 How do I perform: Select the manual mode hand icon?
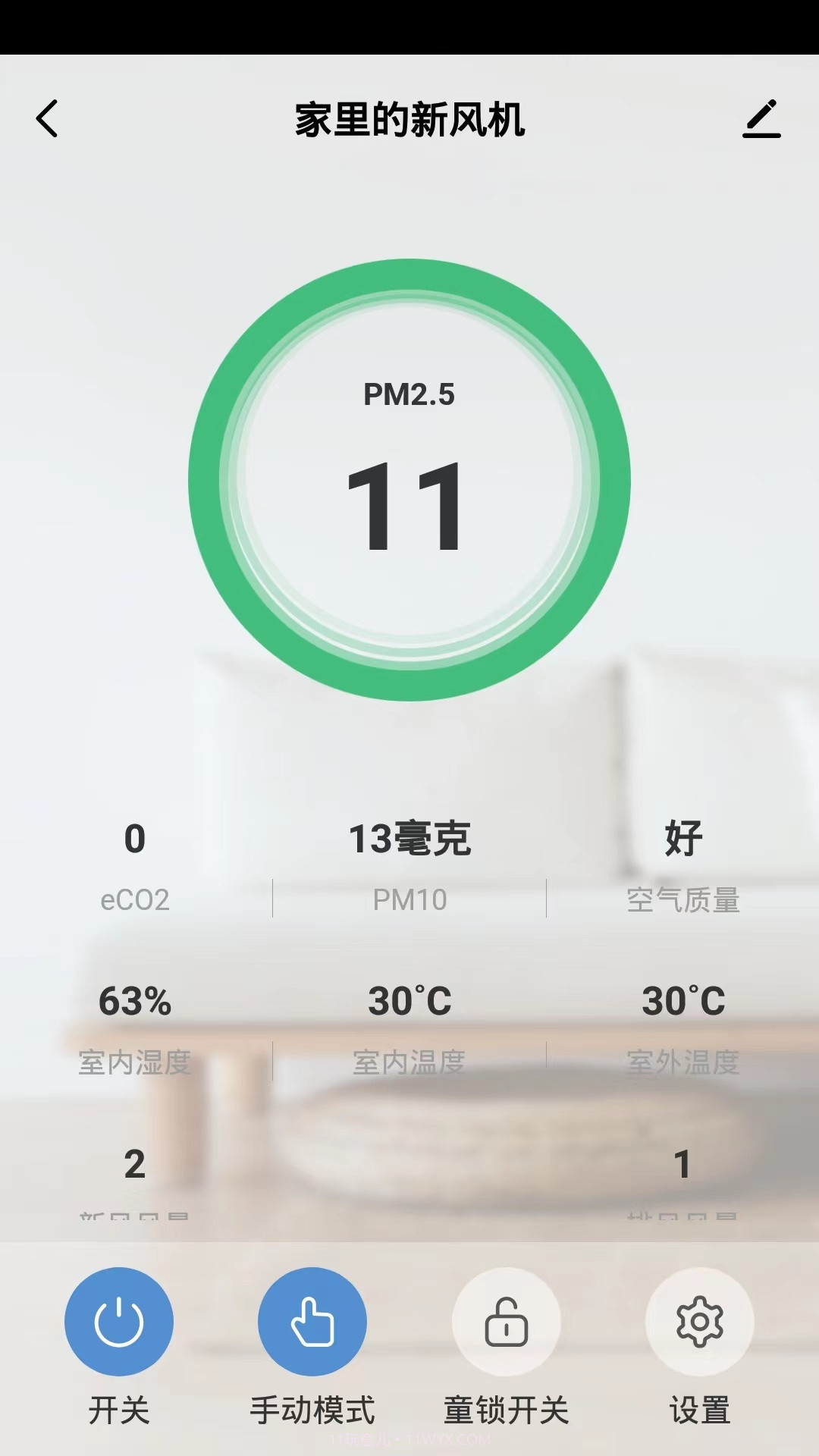[312, 1322]
